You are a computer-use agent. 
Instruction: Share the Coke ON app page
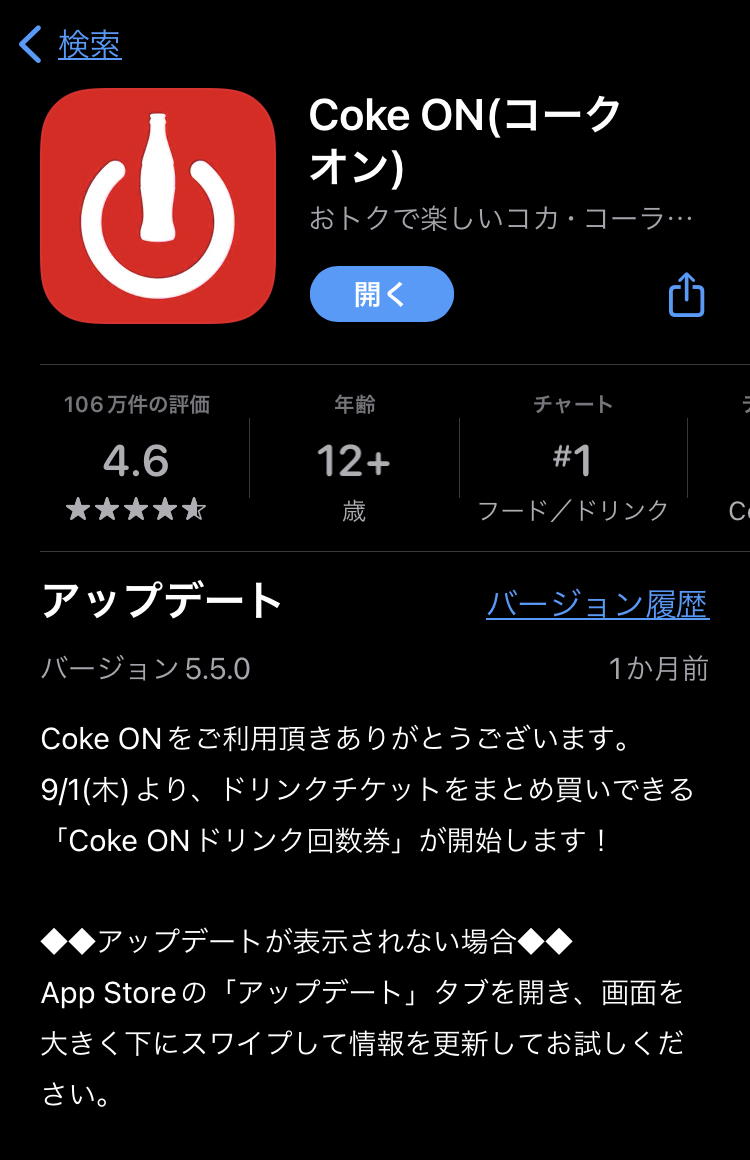click(686, 295)
